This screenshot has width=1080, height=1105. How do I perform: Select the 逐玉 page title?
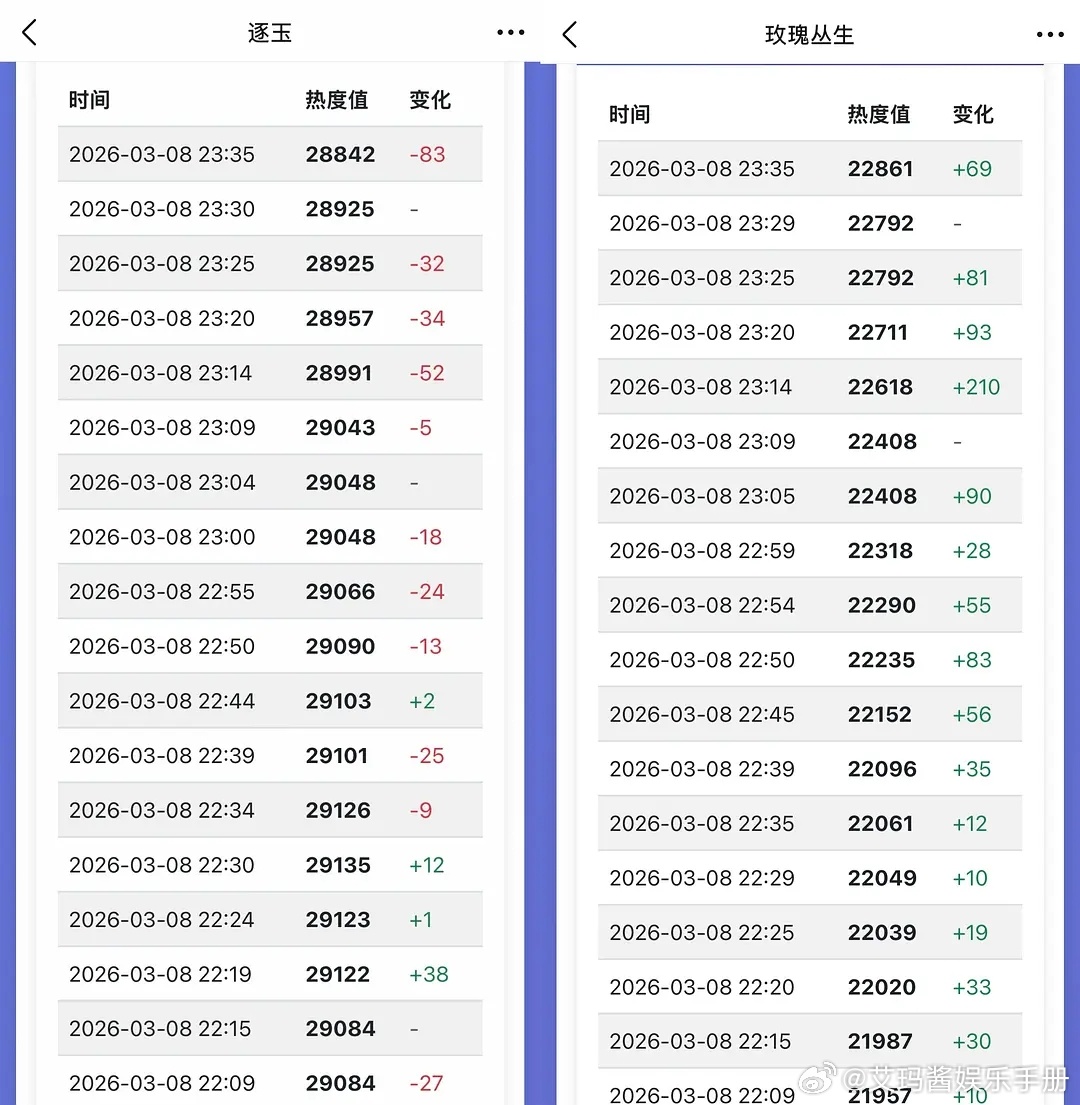coord(269,32)
